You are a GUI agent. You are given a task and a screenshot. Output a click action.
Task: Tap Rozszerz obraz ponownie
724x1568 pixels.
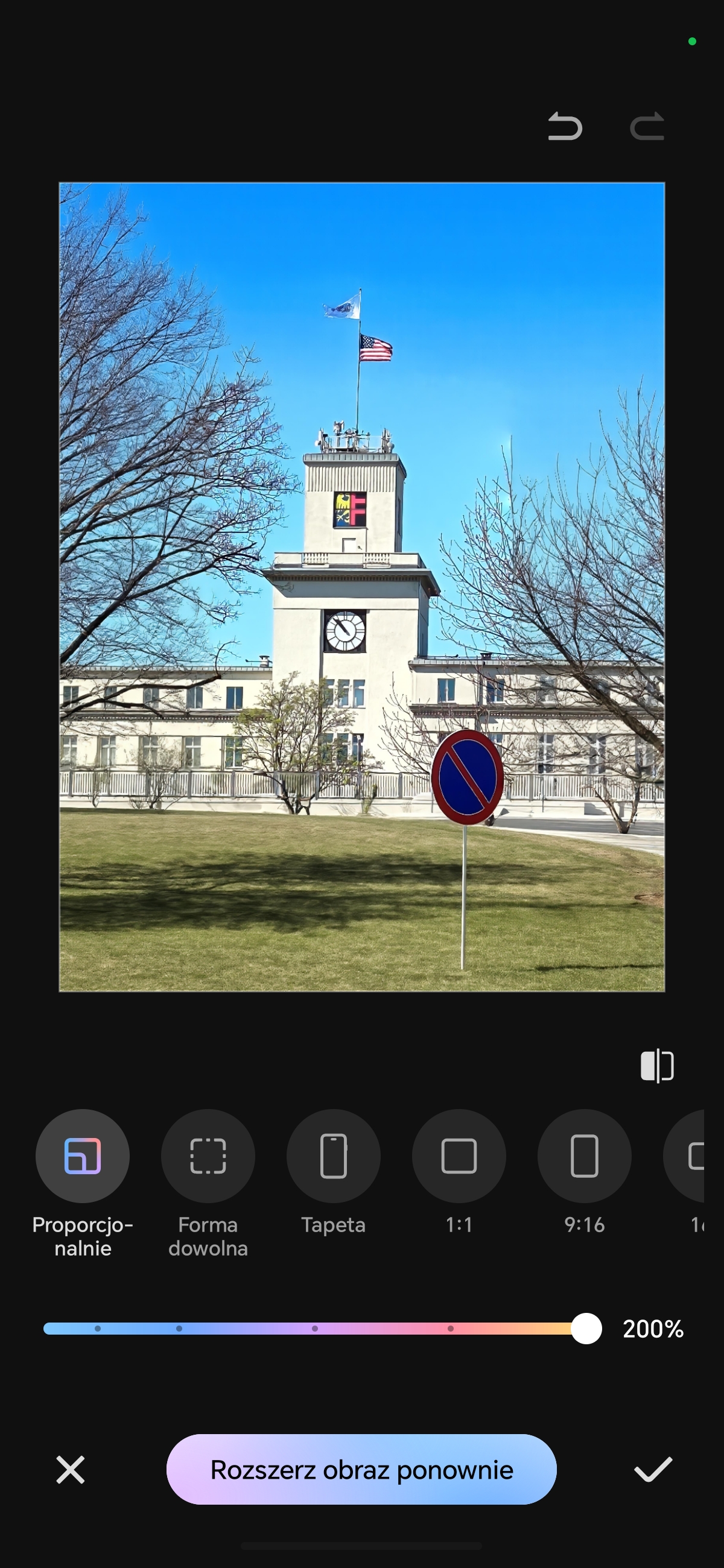(x=361, y=1469)
